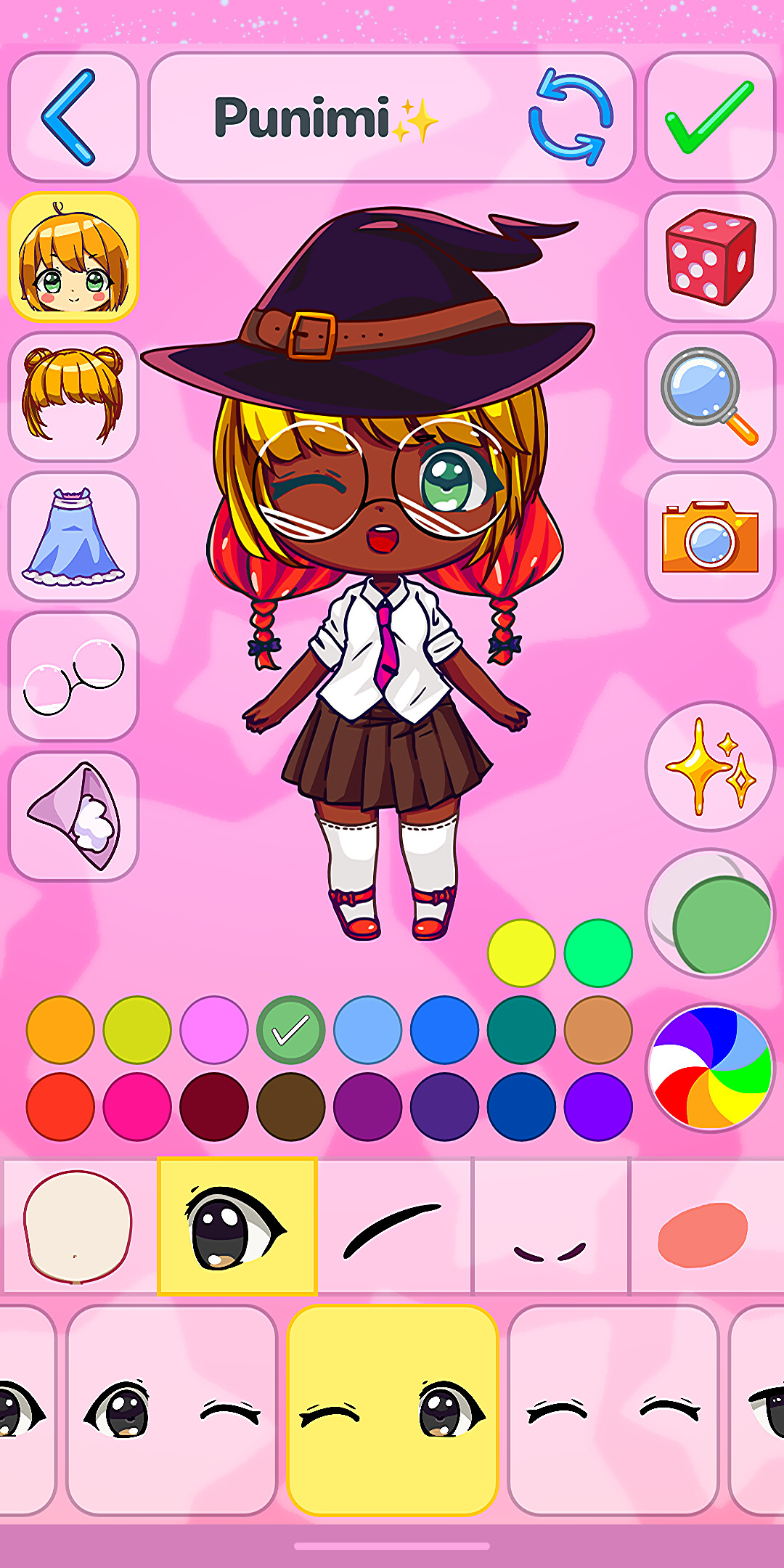Tap the blue back arrow
784x1568 pixels.
click(73, 117)
